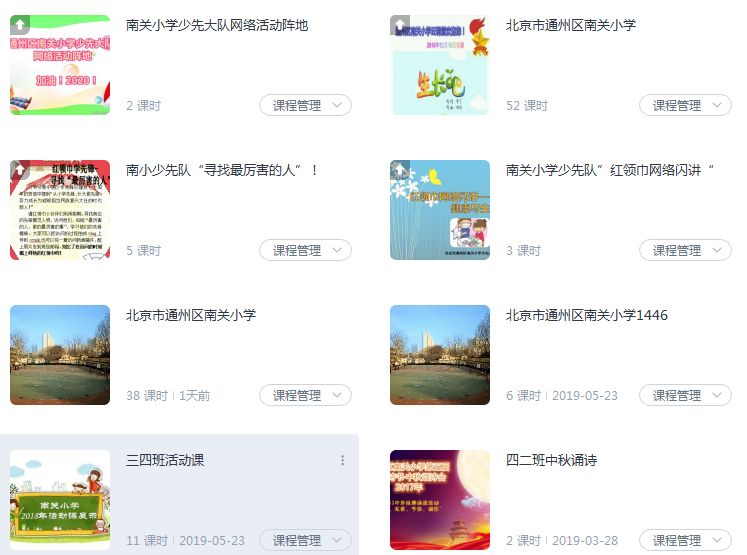747x555 pixels.
Task: Open 课程管理 dropdown for 南关小学少先大队网络活动阵地
Action: point(305,105)
